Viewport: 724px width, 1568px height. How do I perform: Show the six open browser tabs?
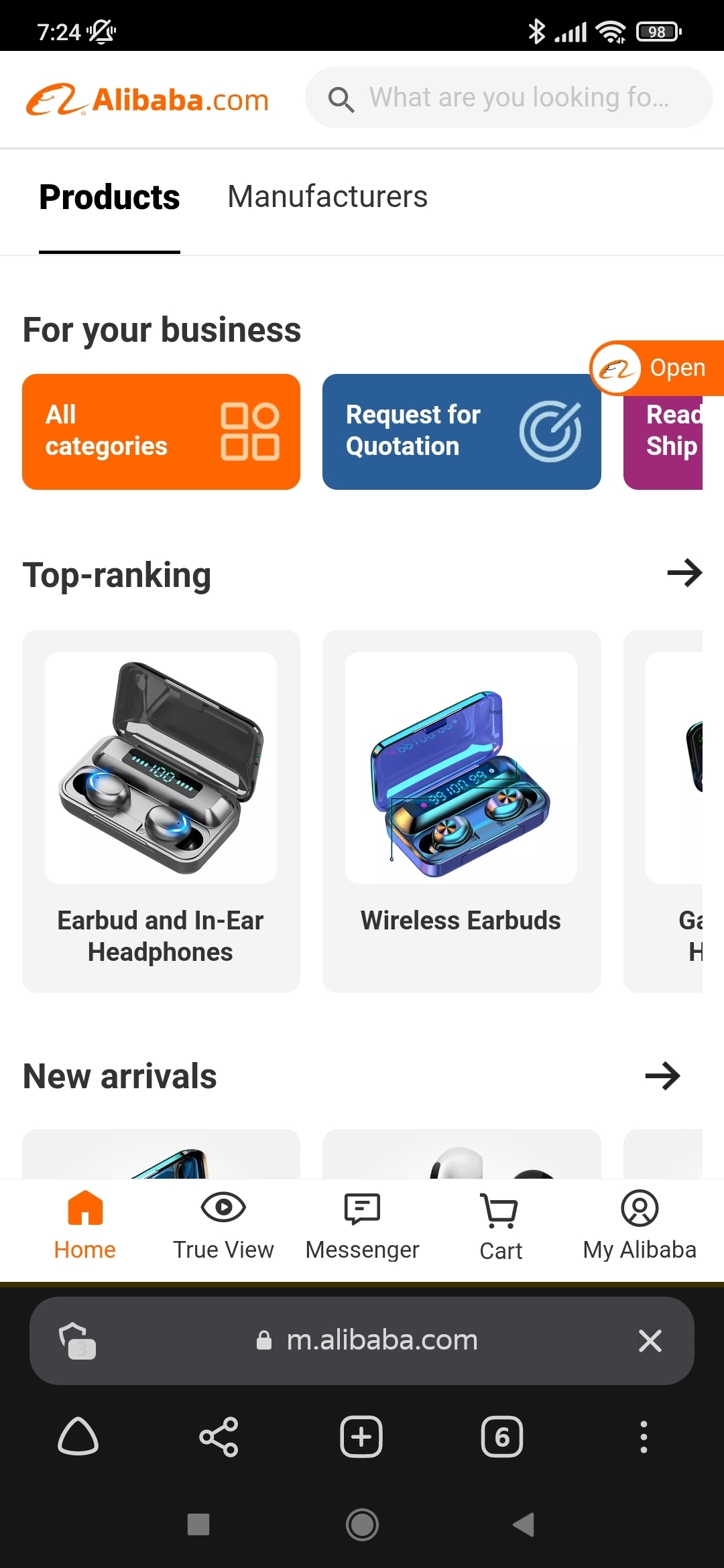502,1437
